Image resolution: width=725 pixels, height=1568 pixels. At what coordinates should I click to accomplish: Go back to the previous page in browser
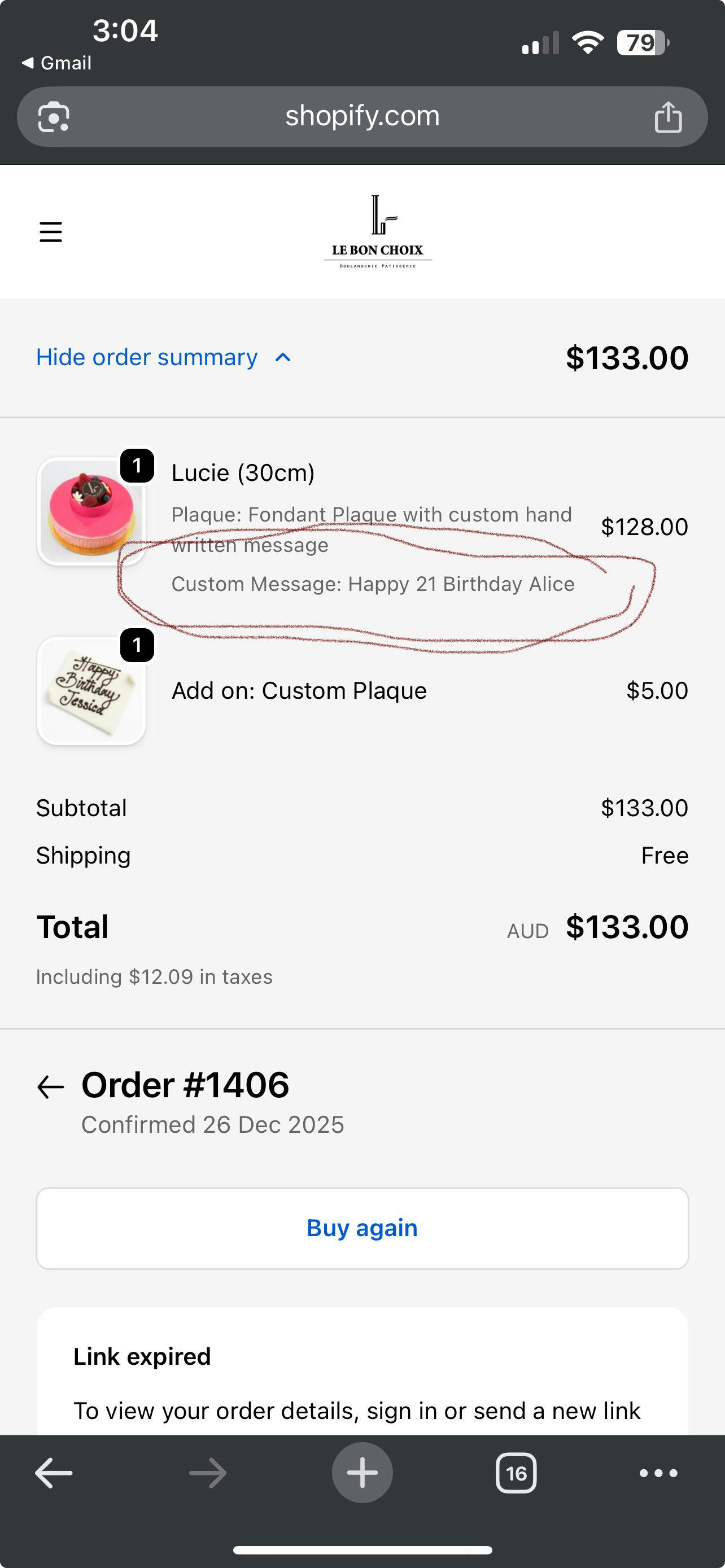click(54, 1473)
